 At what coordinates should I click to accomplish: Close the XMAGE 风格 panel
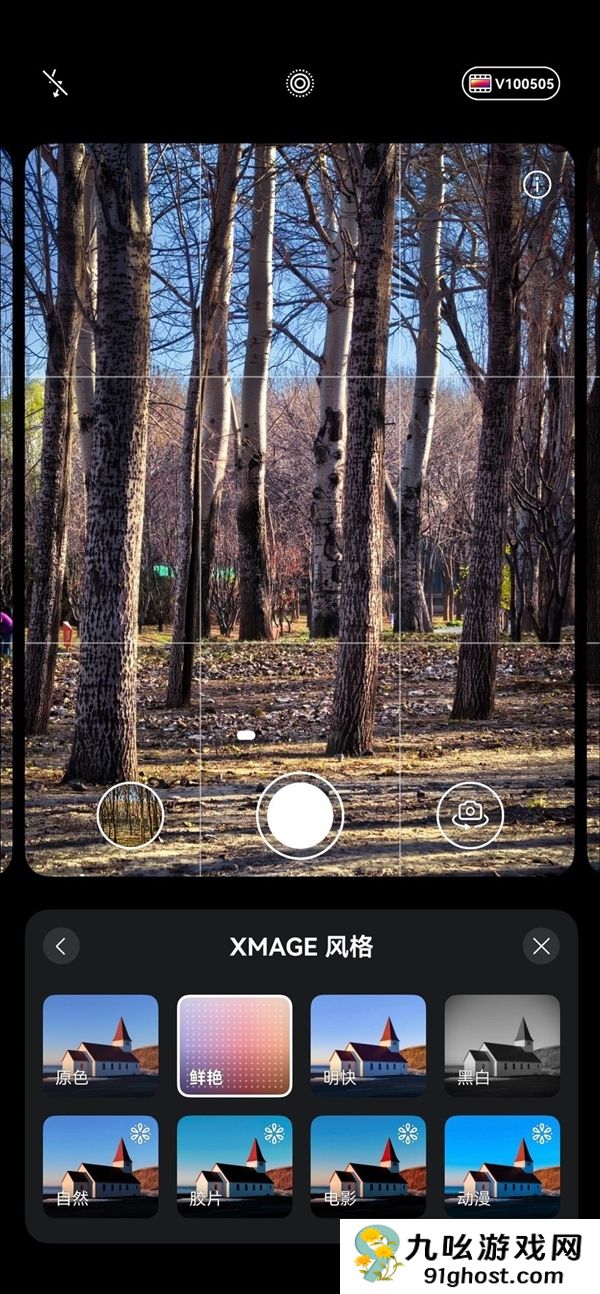point(541,946)
